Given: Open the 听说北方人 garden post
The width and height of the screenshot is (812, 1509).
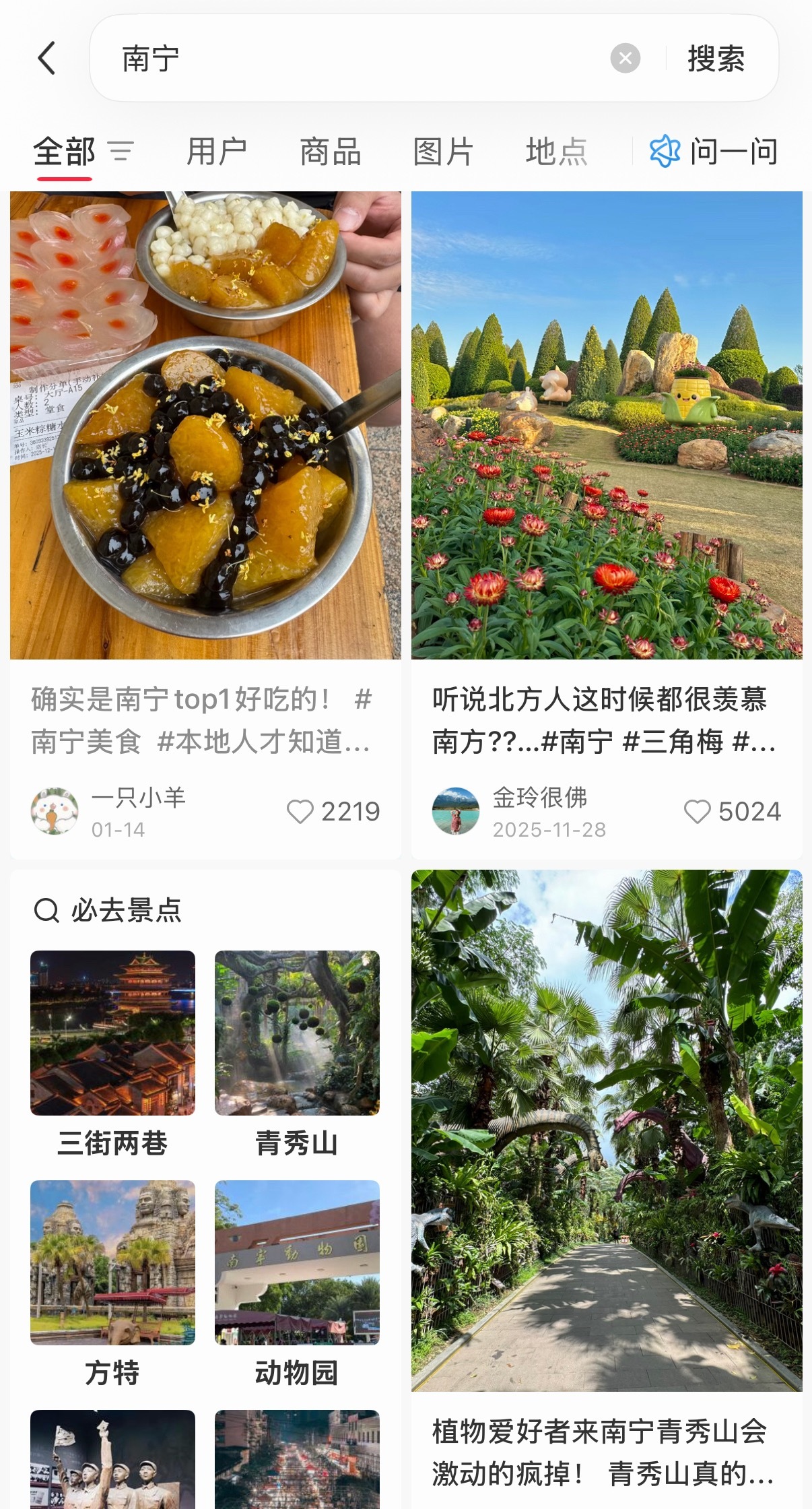Looking at the screenshot, I should click(x=607, y=426).
